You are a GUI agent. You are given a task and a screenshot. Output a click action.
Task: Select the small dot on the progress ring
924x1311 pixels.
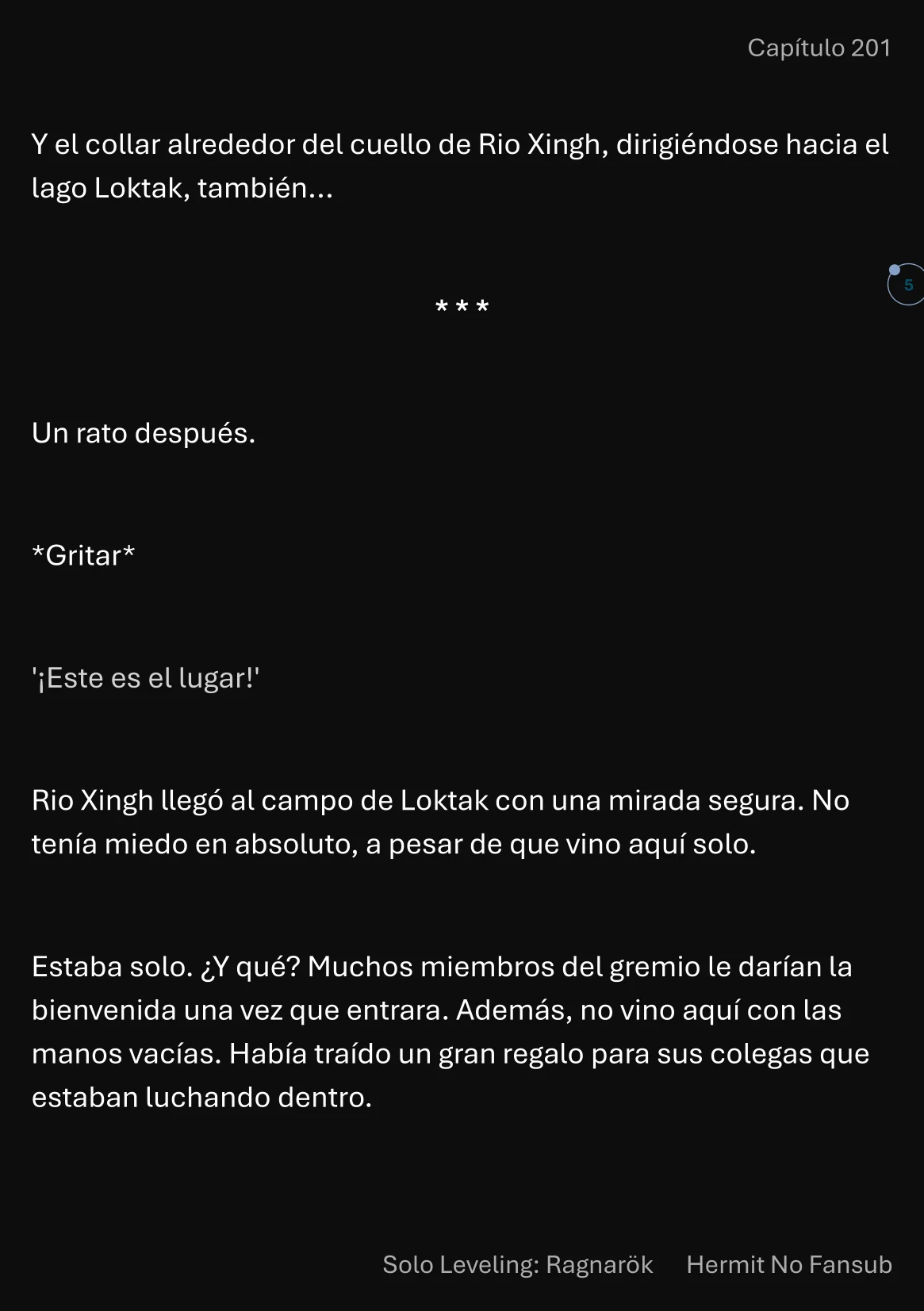(895, 268)
